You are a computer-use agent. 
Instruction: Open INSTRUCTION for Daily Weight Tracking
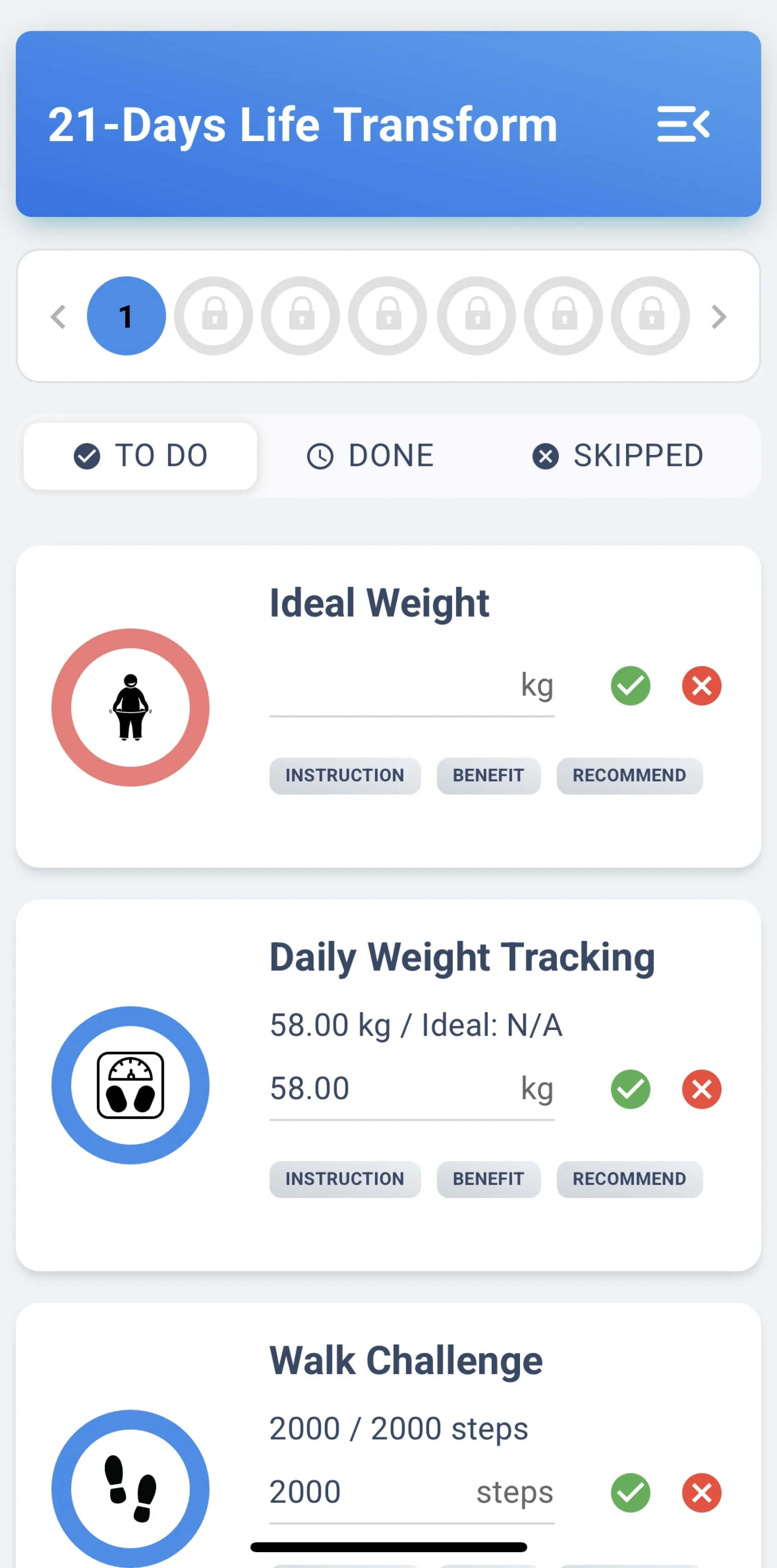coord(345,1179)
